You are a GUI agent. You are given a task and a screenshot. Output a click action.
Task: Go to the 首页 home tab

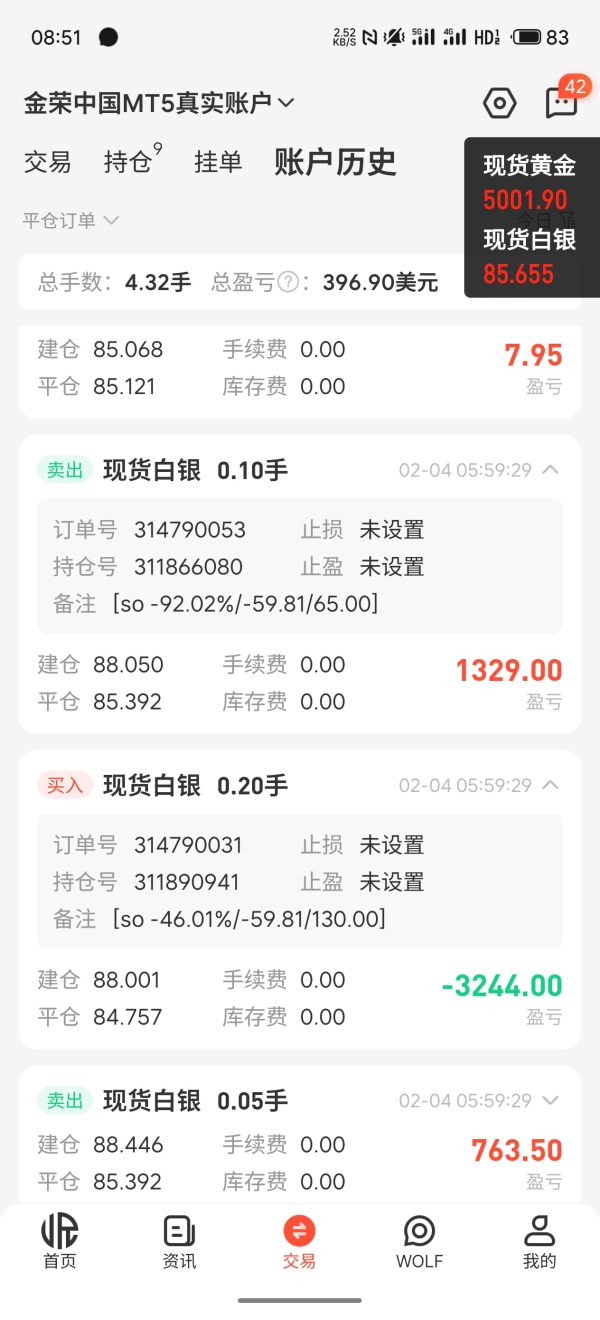tap(59, 1241)
